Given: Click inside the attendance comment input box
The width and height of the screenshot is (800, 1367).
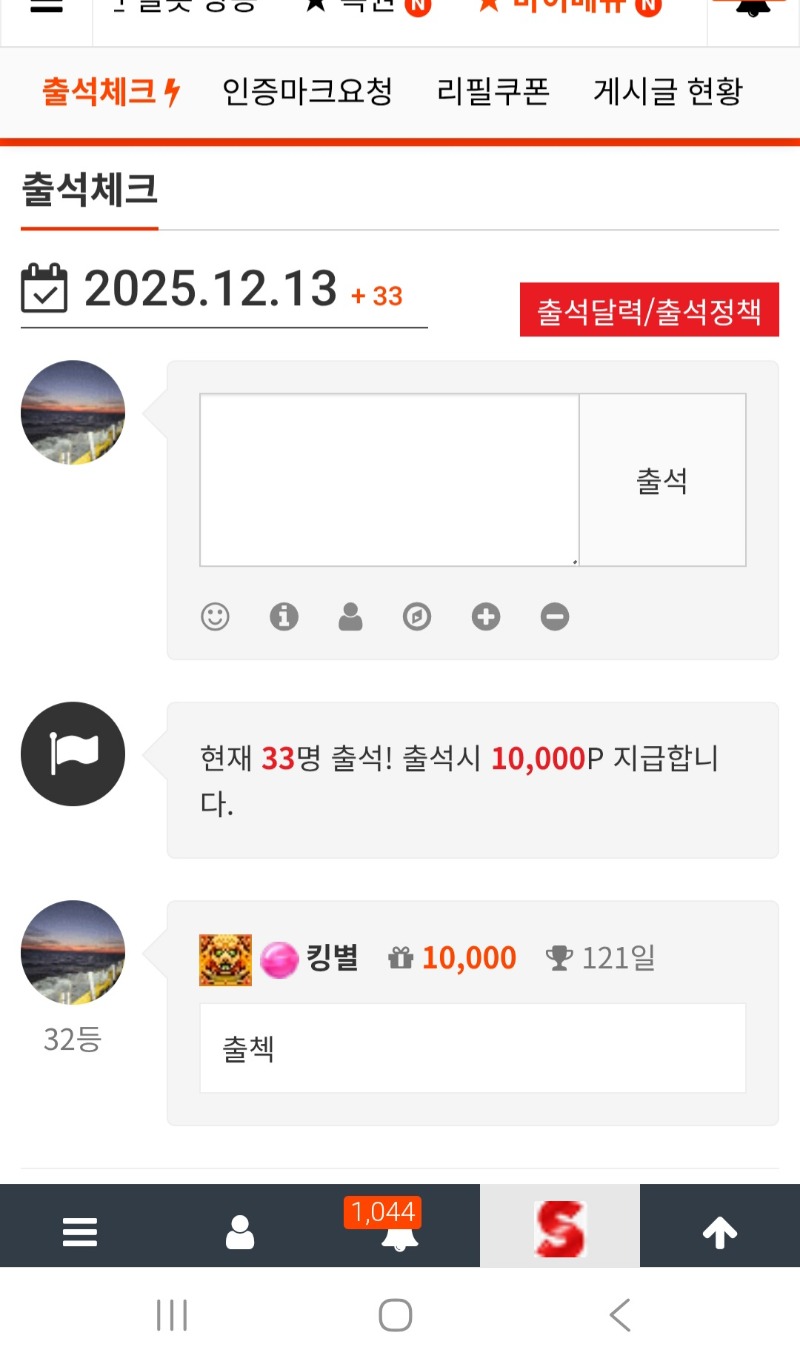Looking at the screenshot, I should [x=388, y=478].
